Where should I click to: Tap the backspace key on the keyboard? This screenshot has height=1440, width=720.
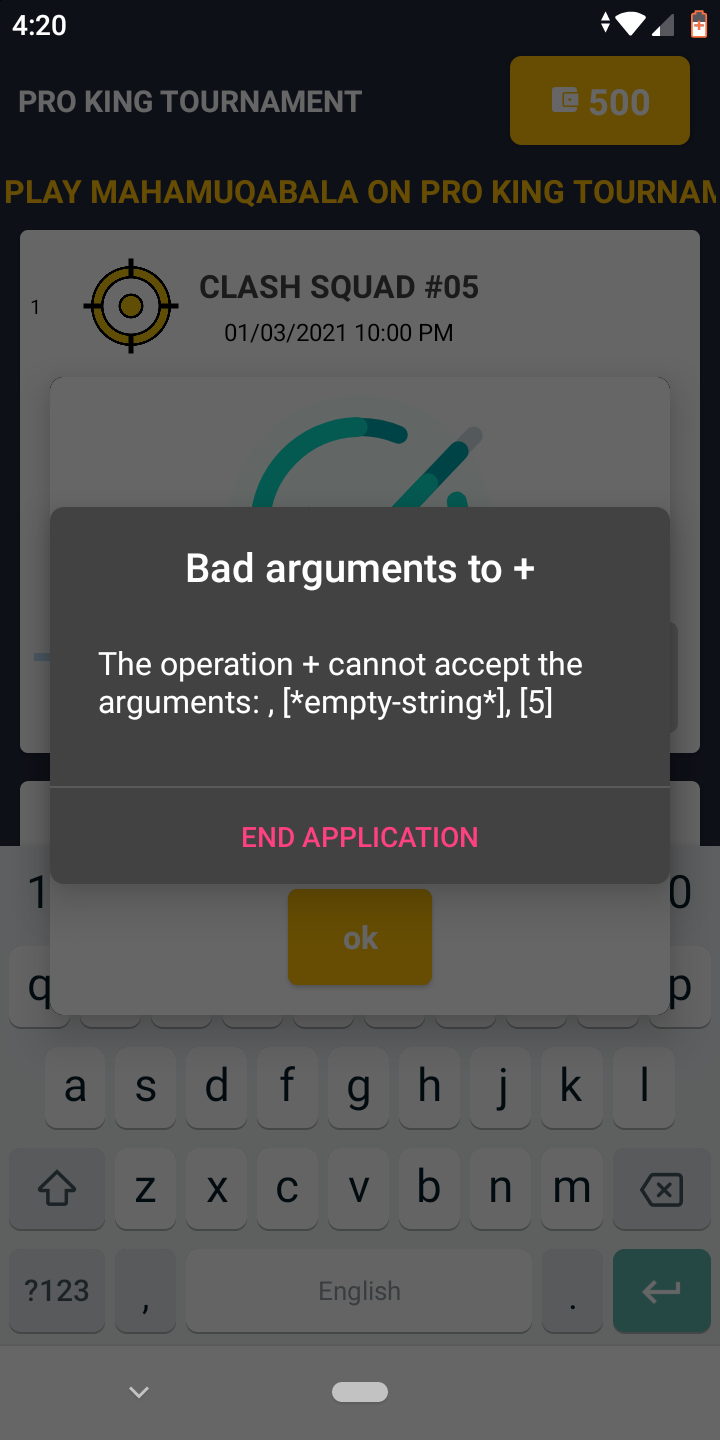[x=660, y=1189]
